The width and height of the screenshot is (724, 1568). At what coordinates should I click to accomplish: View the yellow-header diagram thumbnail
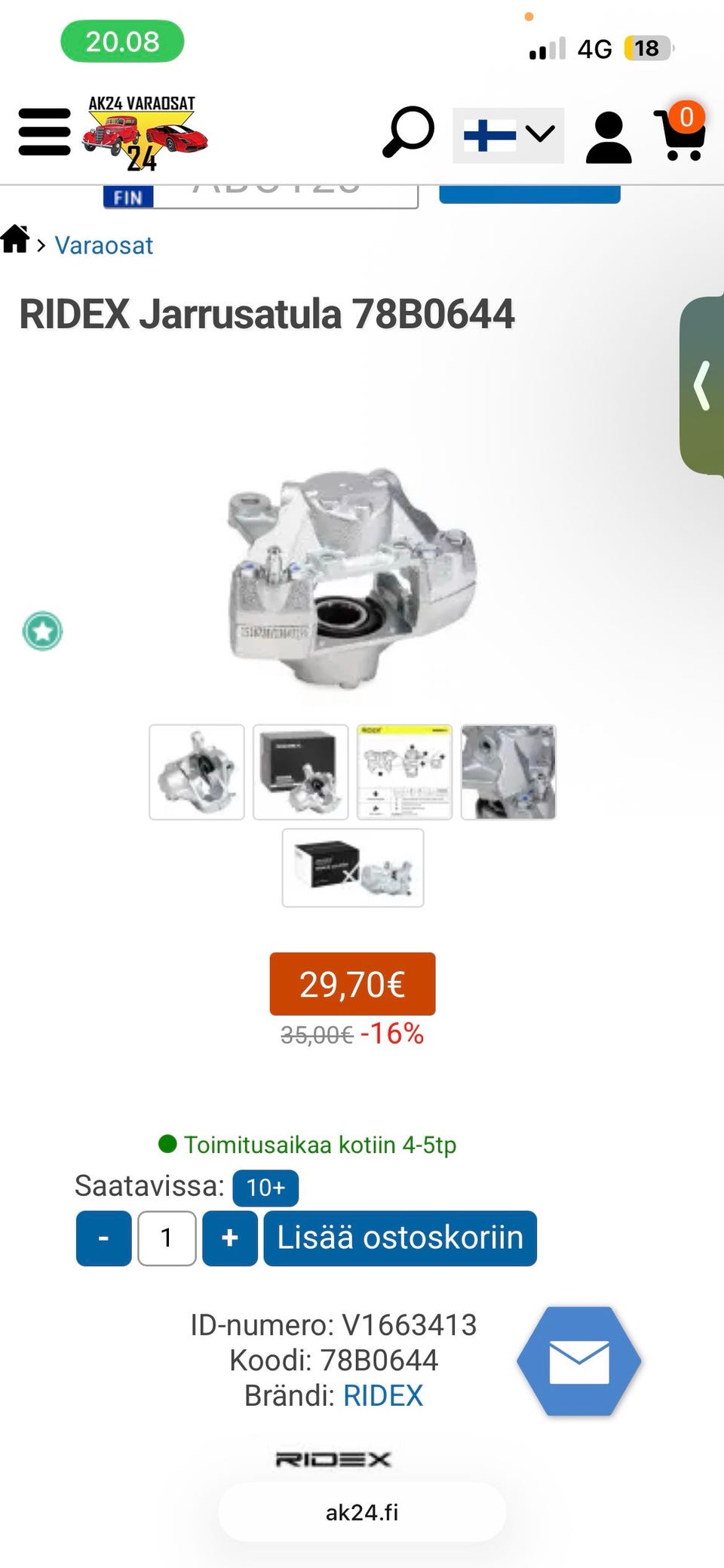click(404, 772)
